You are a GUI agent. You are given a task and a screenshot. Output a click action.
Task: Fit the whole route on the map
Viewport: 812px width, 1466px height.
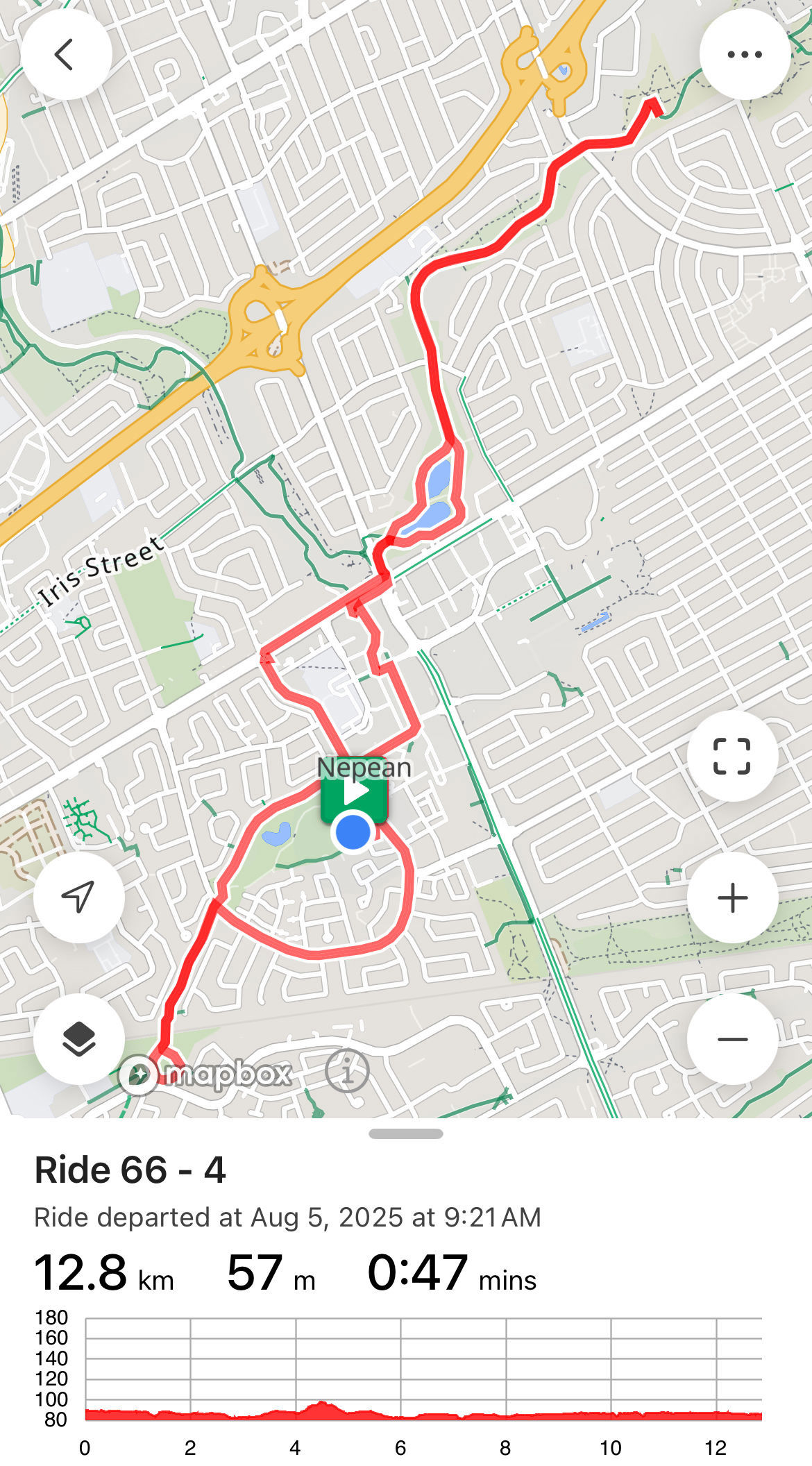pyautogui.click(x=732, y=756)
